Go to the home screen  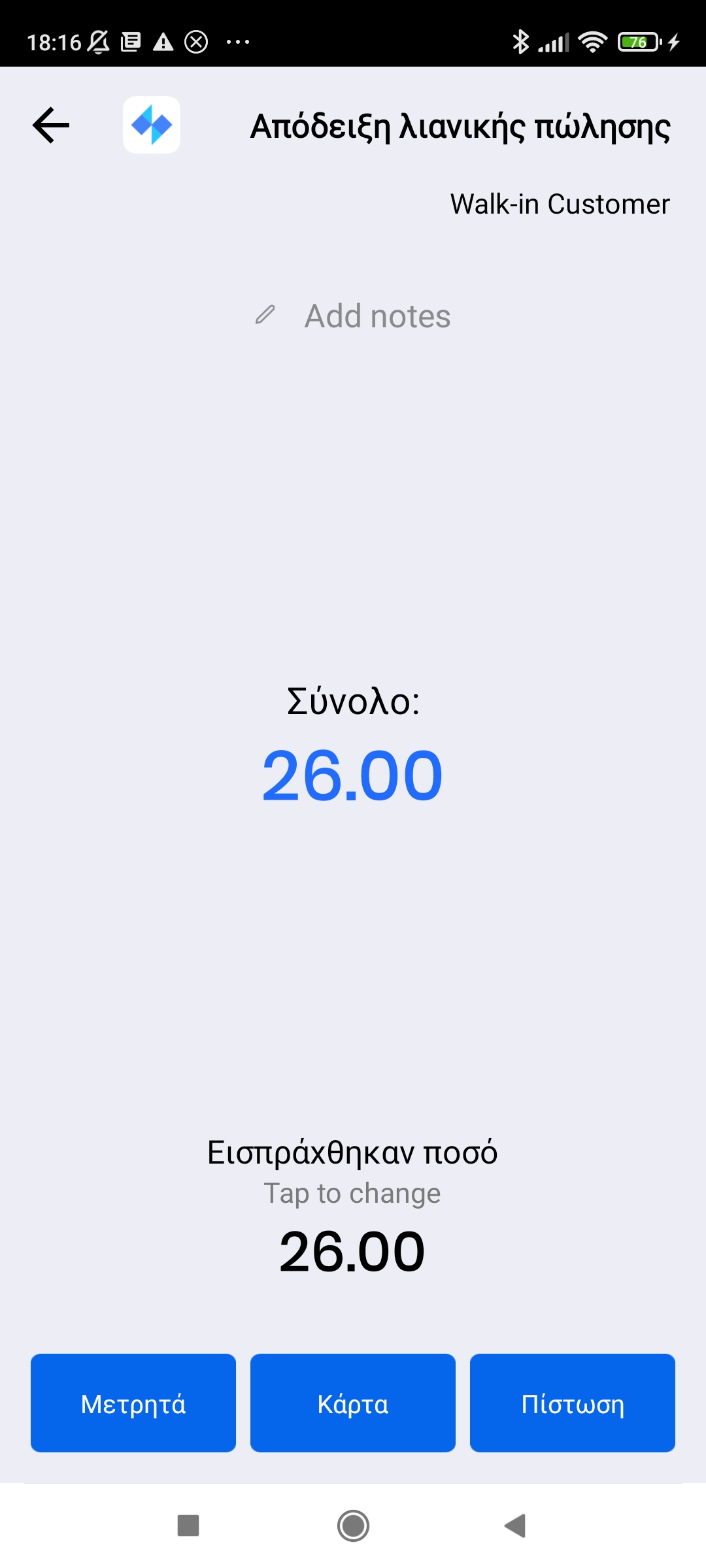353,1526
